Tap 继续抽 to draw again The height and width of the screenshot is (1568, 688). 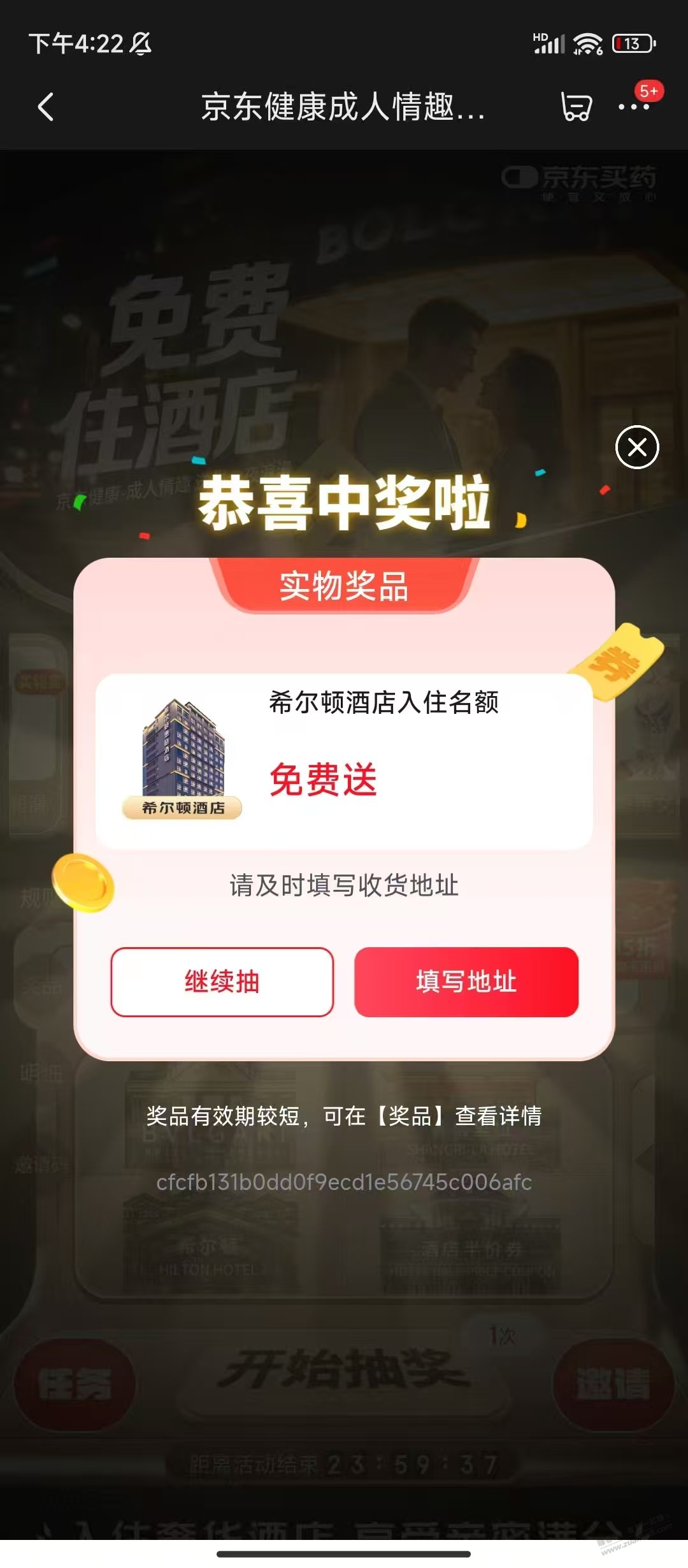[x=222, y=982]
